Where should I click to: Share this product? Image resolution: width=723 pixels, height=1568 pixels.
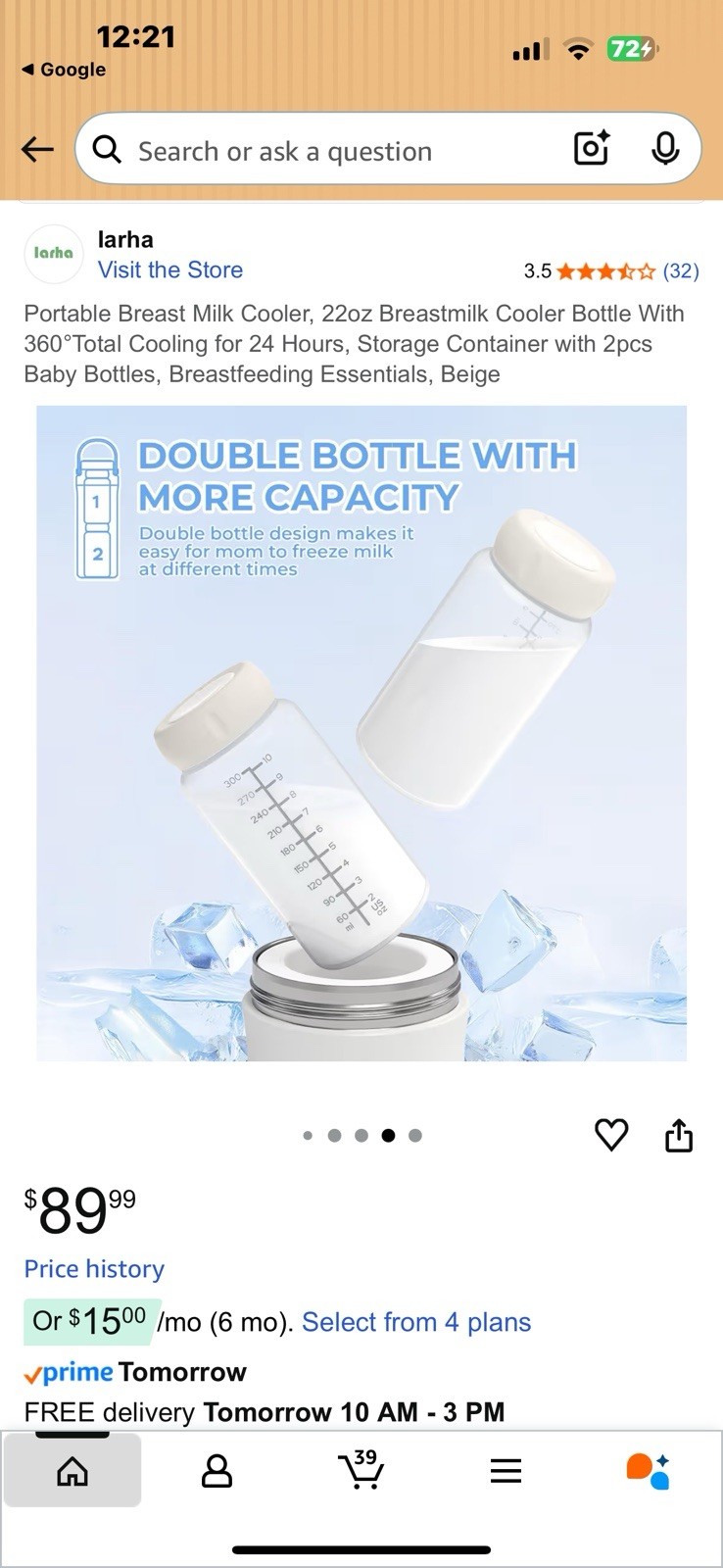679,1135
